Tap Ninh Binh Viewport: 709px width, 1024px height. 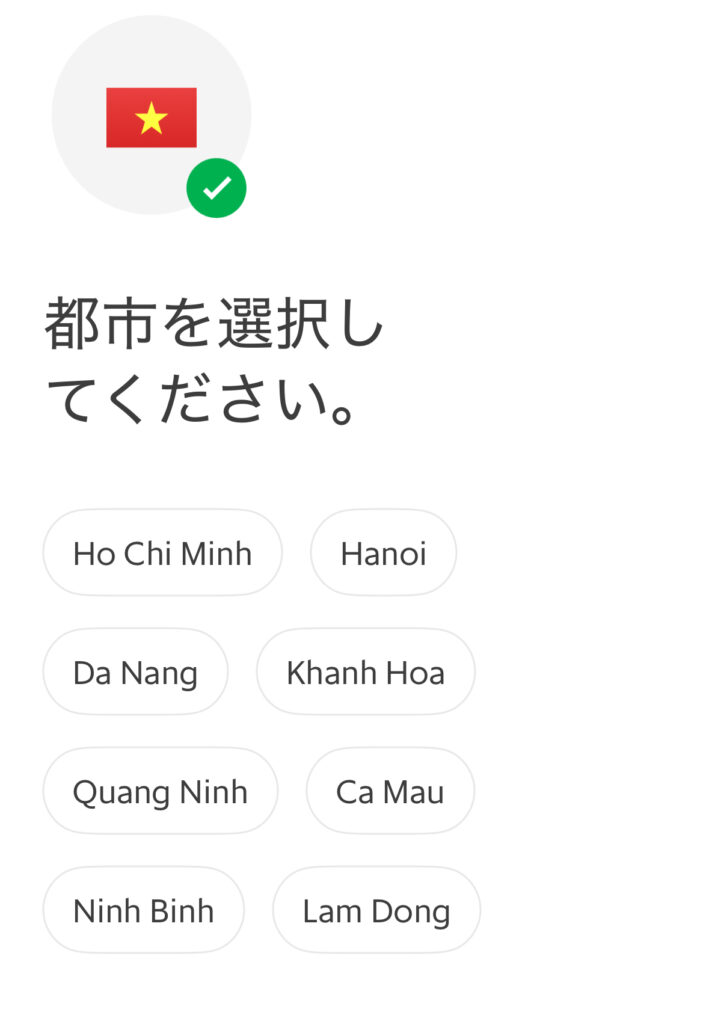pos(143,910)
